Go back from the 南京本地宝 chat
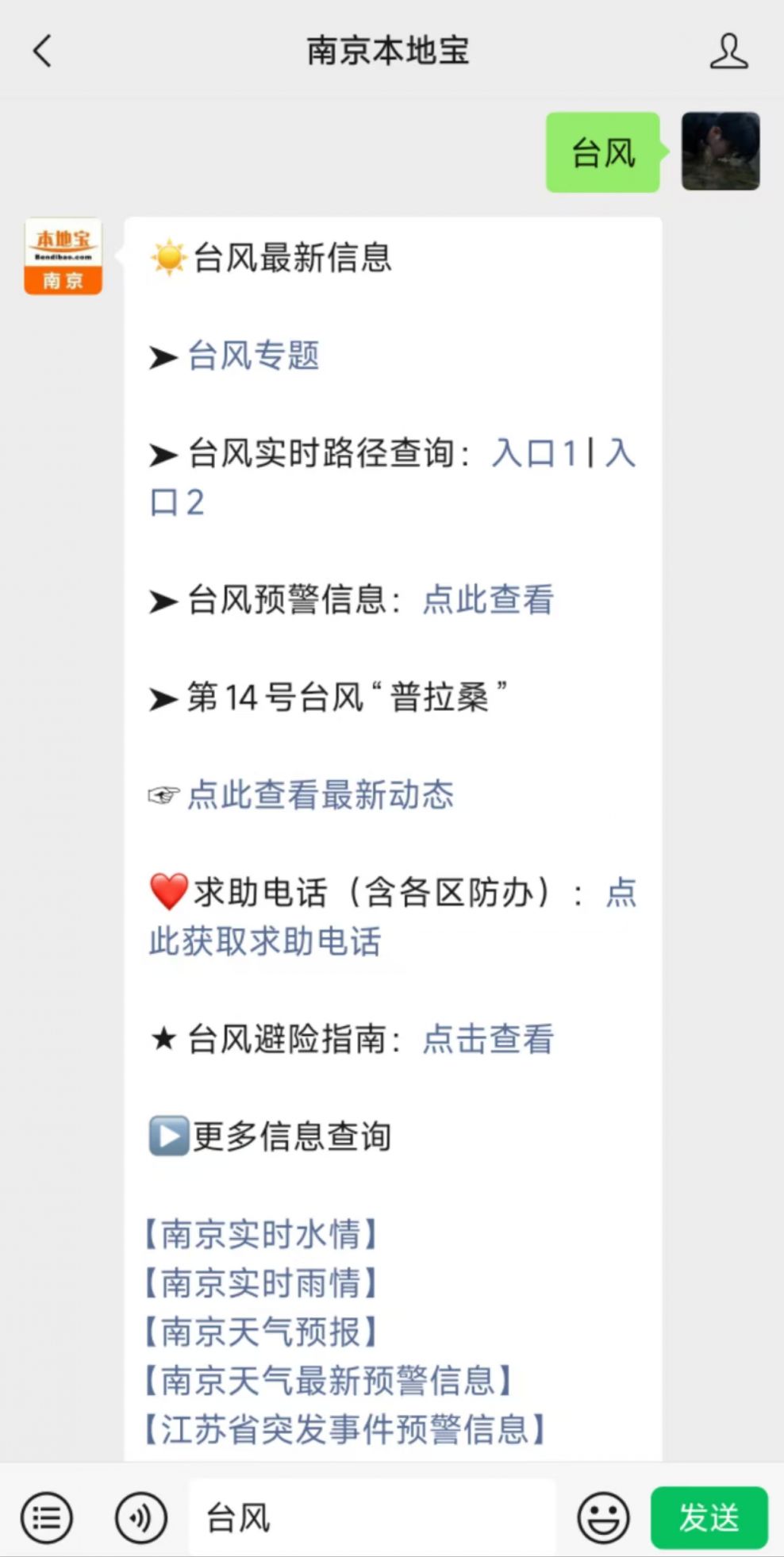 point(43,52)
